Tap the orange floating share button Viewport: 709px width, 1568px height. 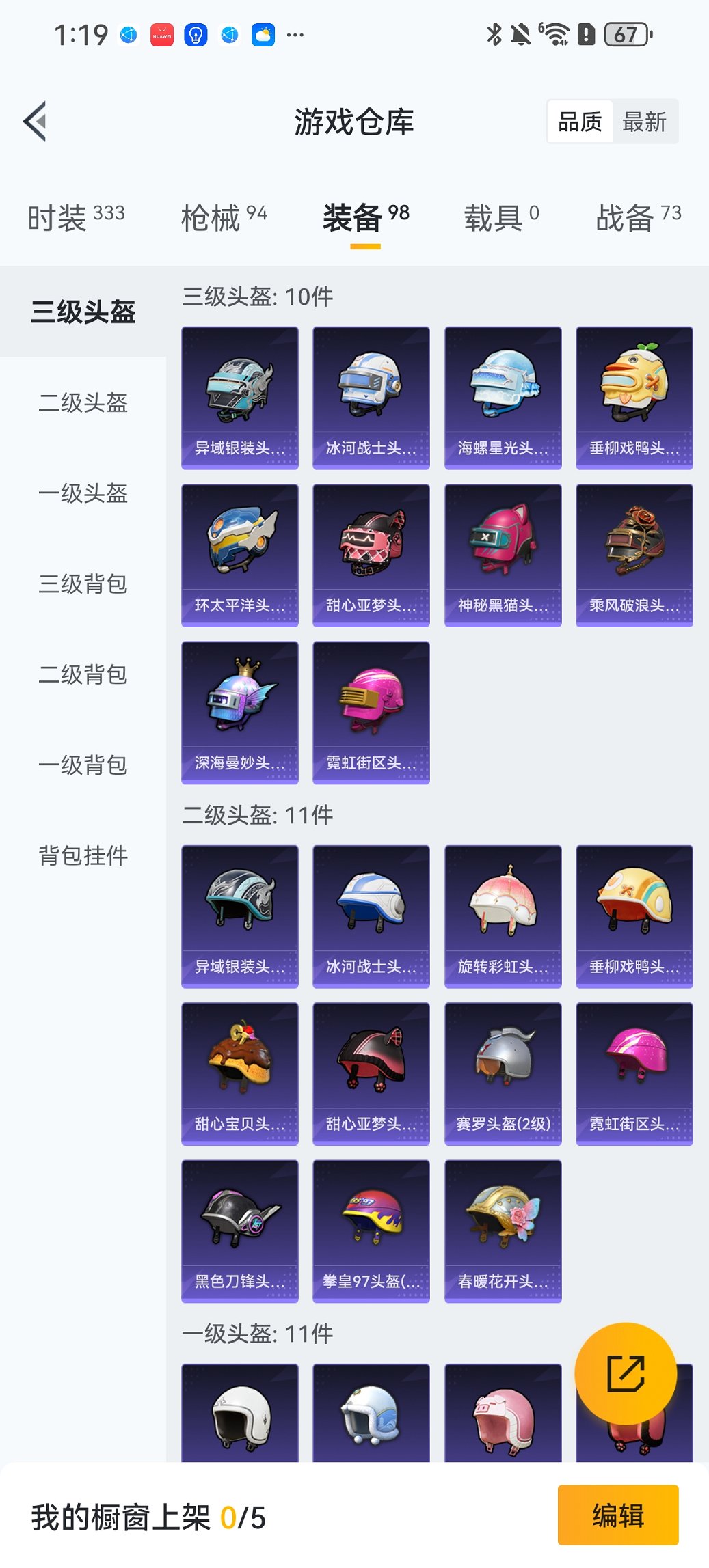[626, 1374]
